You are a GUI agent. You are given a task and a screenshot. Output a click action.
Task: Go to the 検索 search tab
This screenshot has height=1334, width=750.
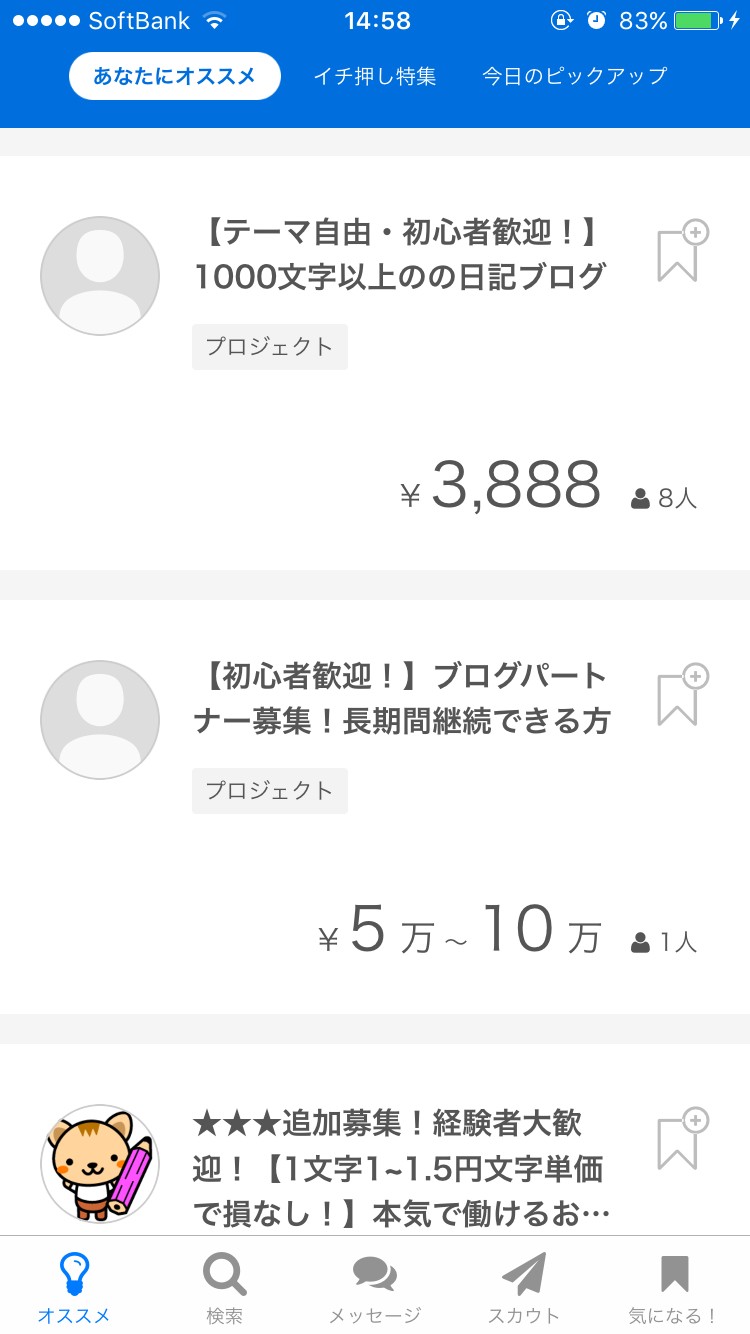(225, 1288)
